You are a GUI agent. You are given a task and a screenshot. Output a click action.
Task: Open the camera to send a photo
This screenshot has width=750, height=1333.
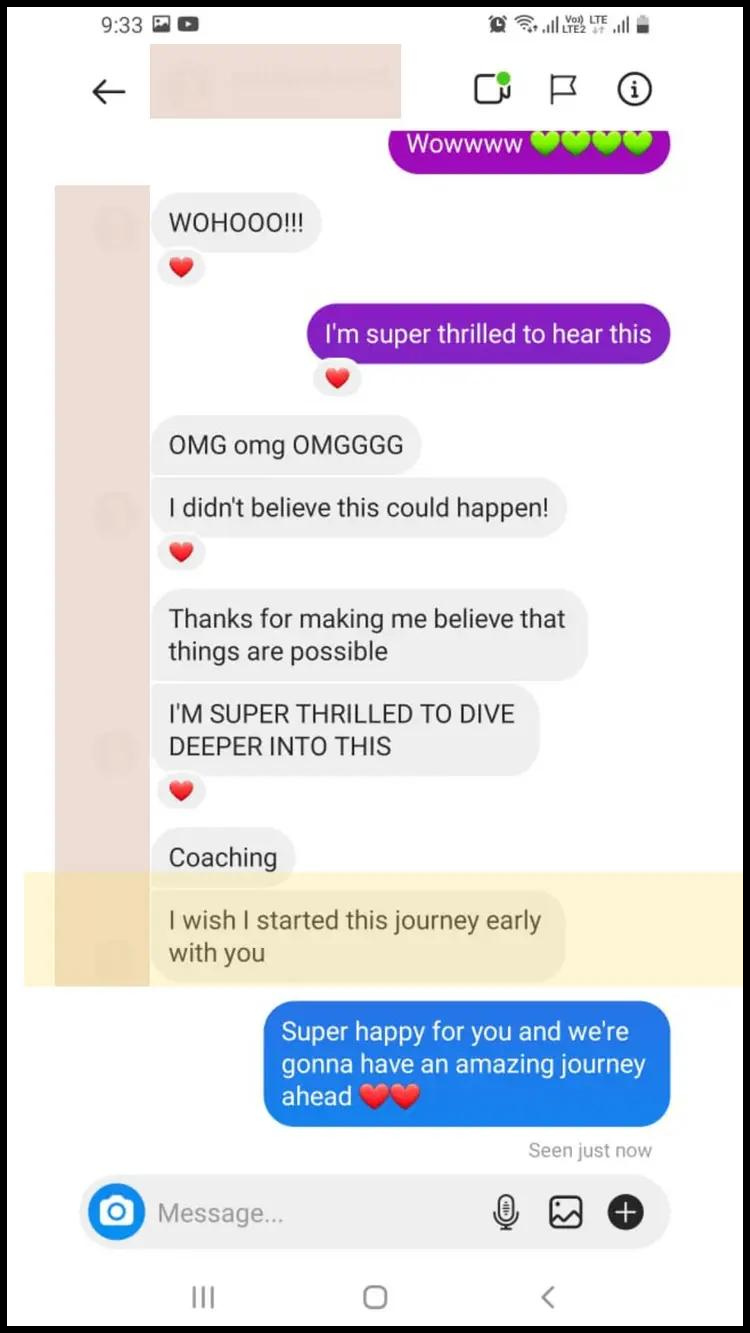coord(116,1213)
